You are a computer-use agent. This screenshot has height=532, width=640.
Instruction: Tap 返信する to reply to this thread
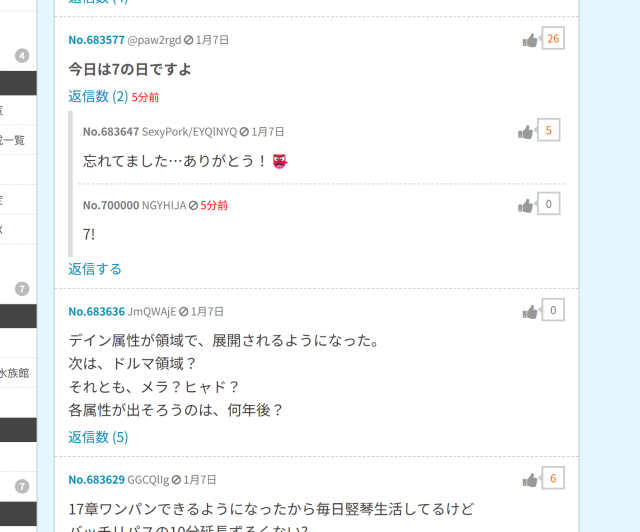pyautogui.click(x=95, y=269)
